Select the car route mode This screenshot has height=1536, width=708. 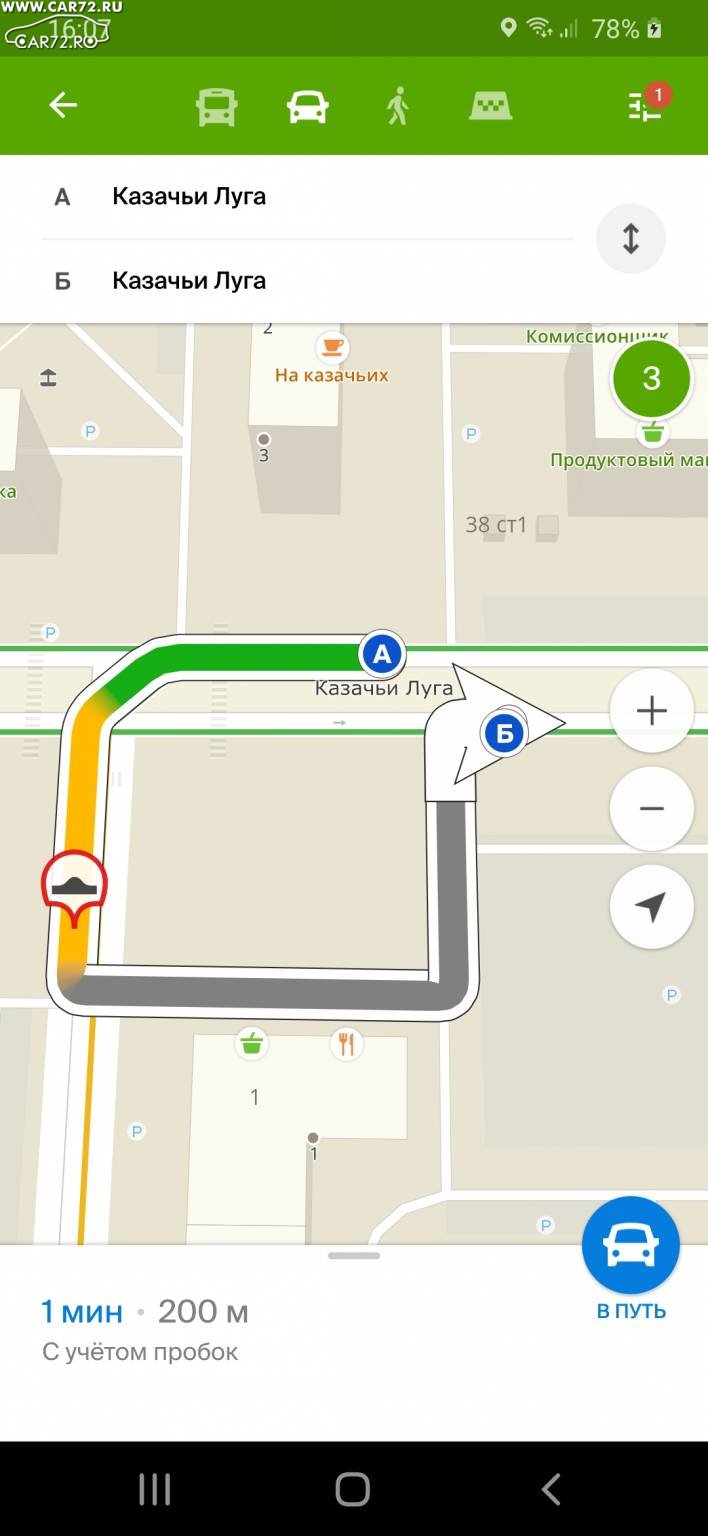pyautogui.click(x=307, y=106)
